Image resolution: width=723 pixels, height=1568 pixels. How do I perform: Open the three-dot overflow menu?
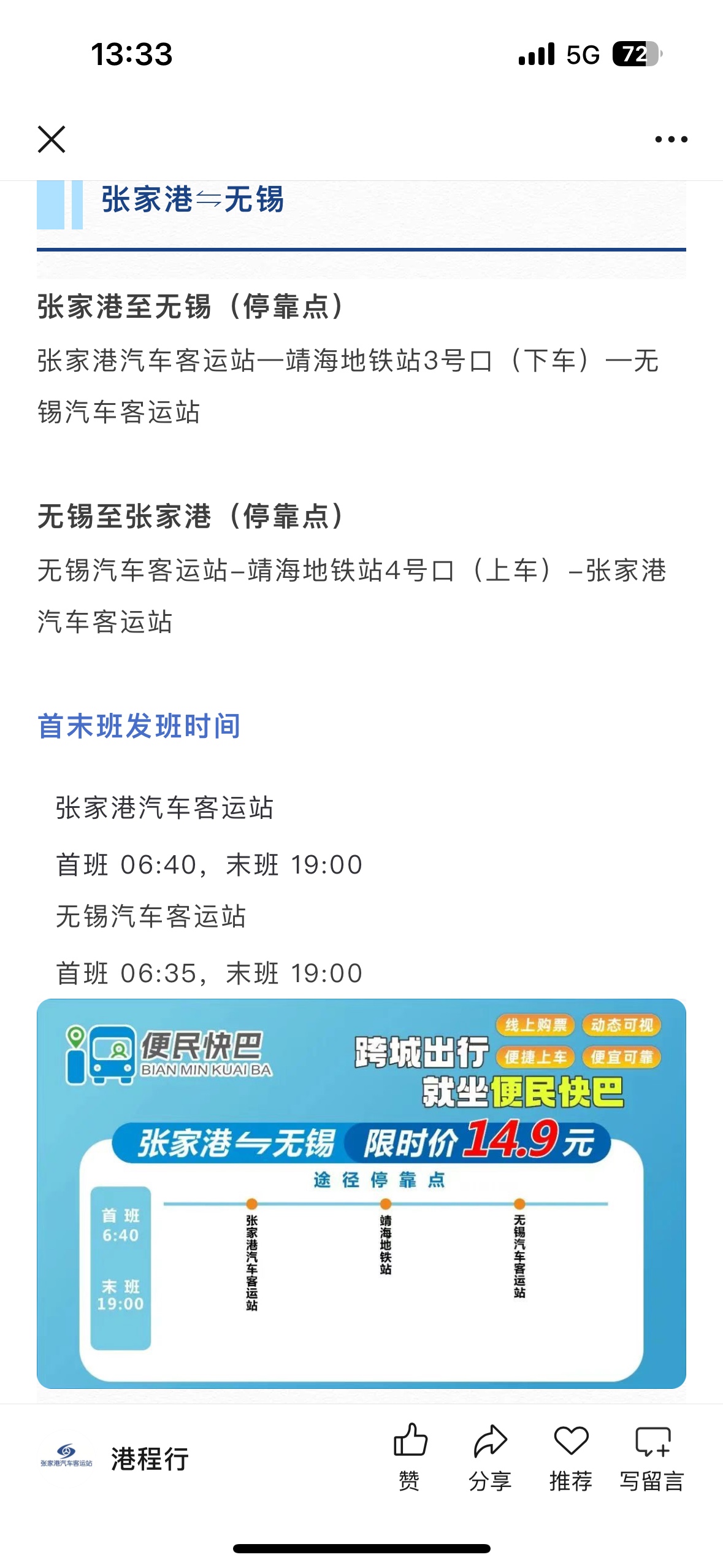[671, 139]
